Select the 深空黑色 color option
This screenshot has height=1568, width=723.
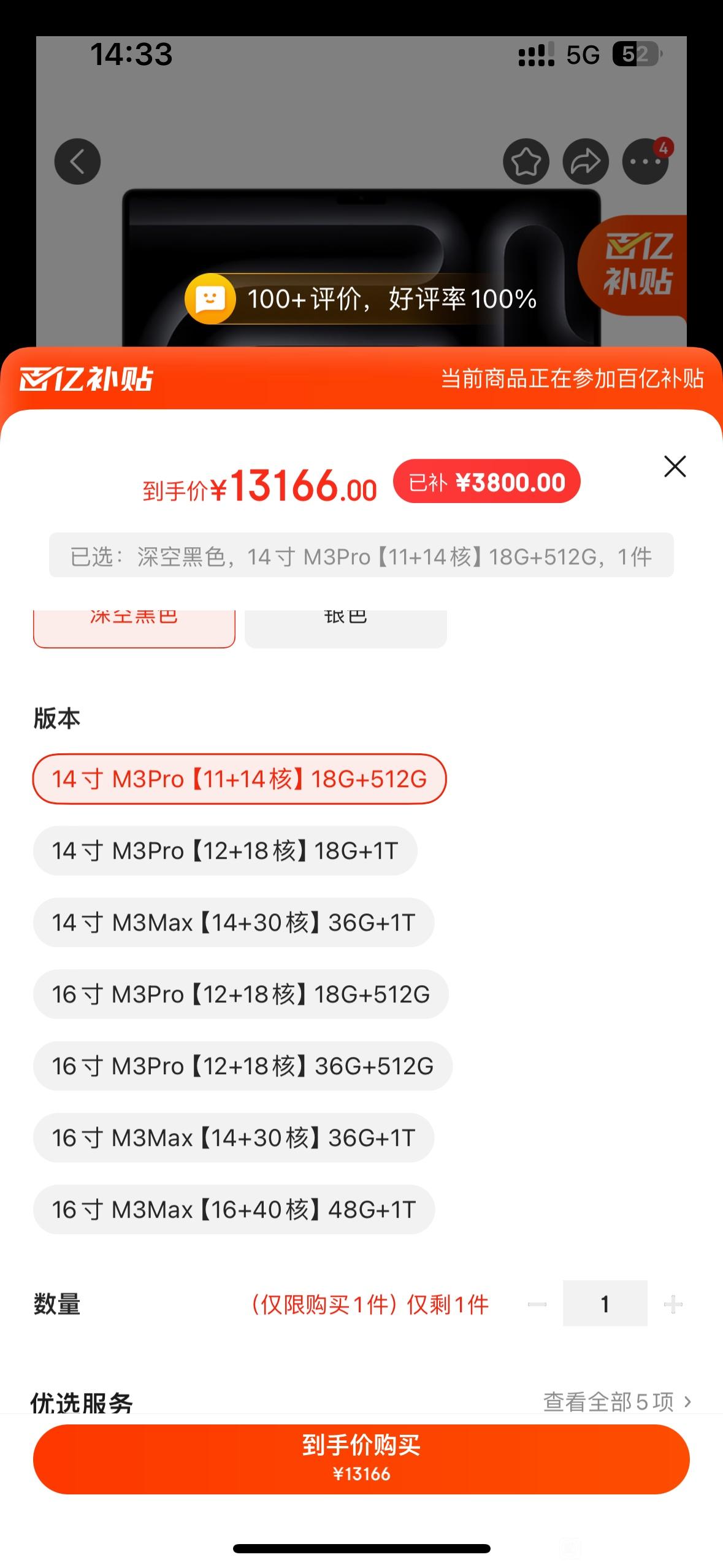tap(134, 628)
